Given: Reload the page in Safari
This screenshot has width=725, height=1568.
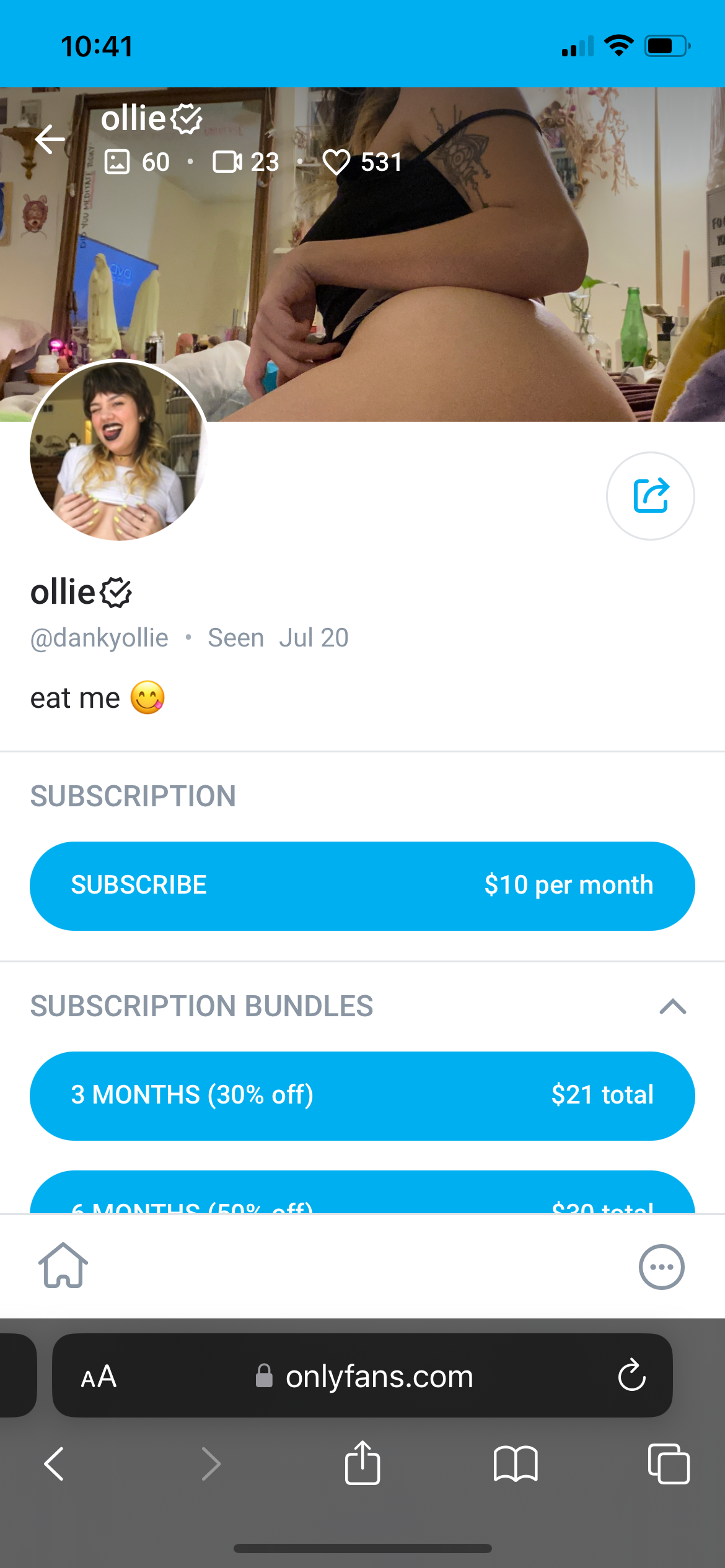Looking at the screenshot, I should [631, 1375].
